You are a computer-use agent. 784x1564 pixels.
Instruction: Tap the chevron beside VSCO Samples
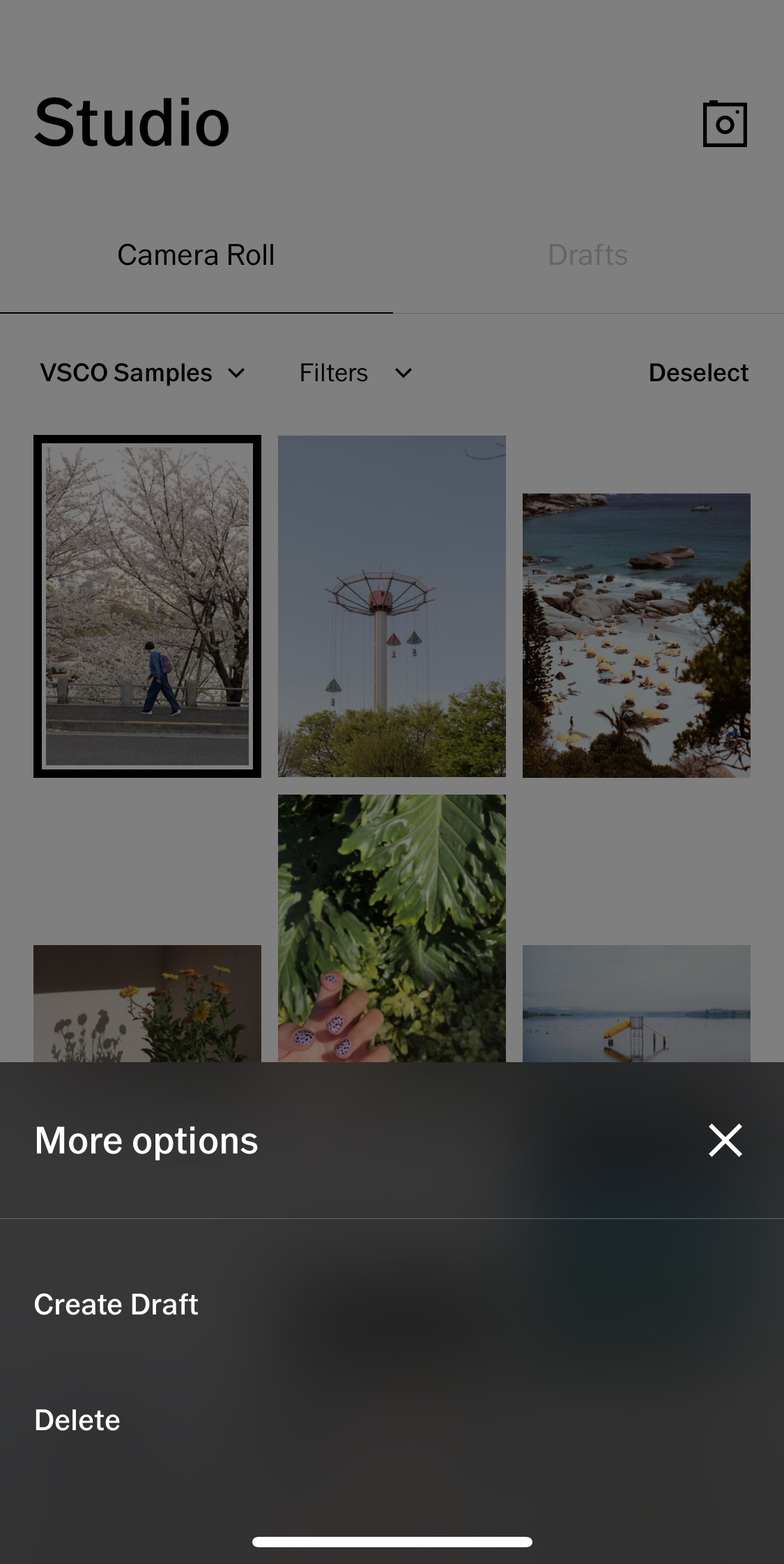(237, 374)
